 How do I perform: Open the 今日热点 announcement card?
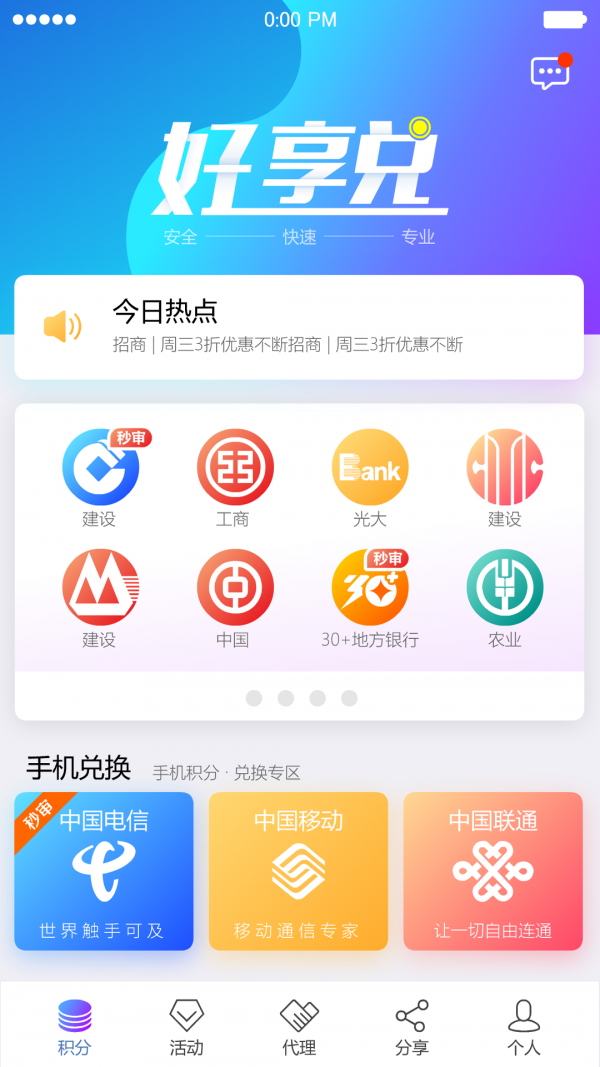299,327
